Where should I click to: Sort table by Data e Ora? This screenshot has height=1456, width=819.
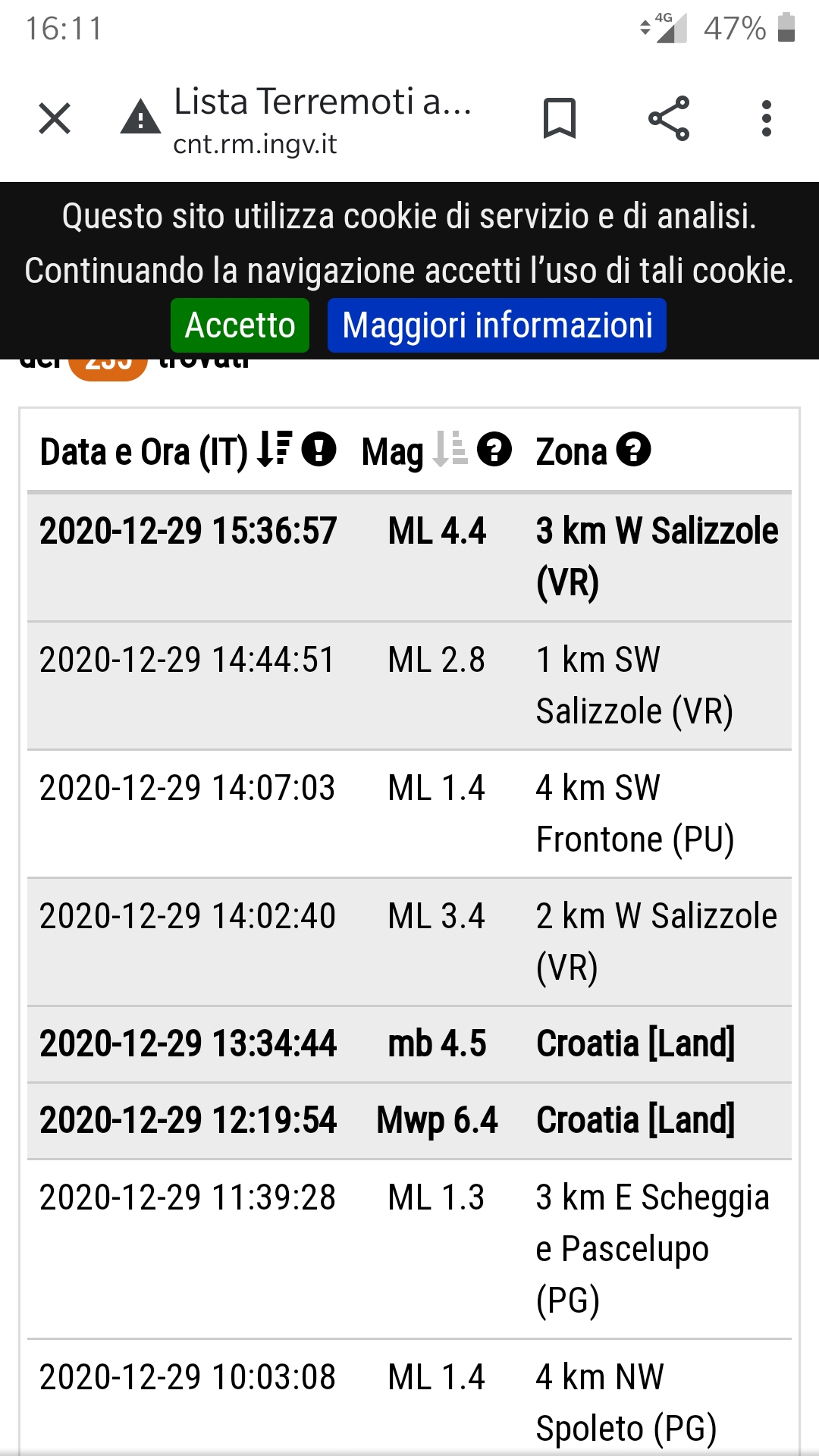point(275,449)
